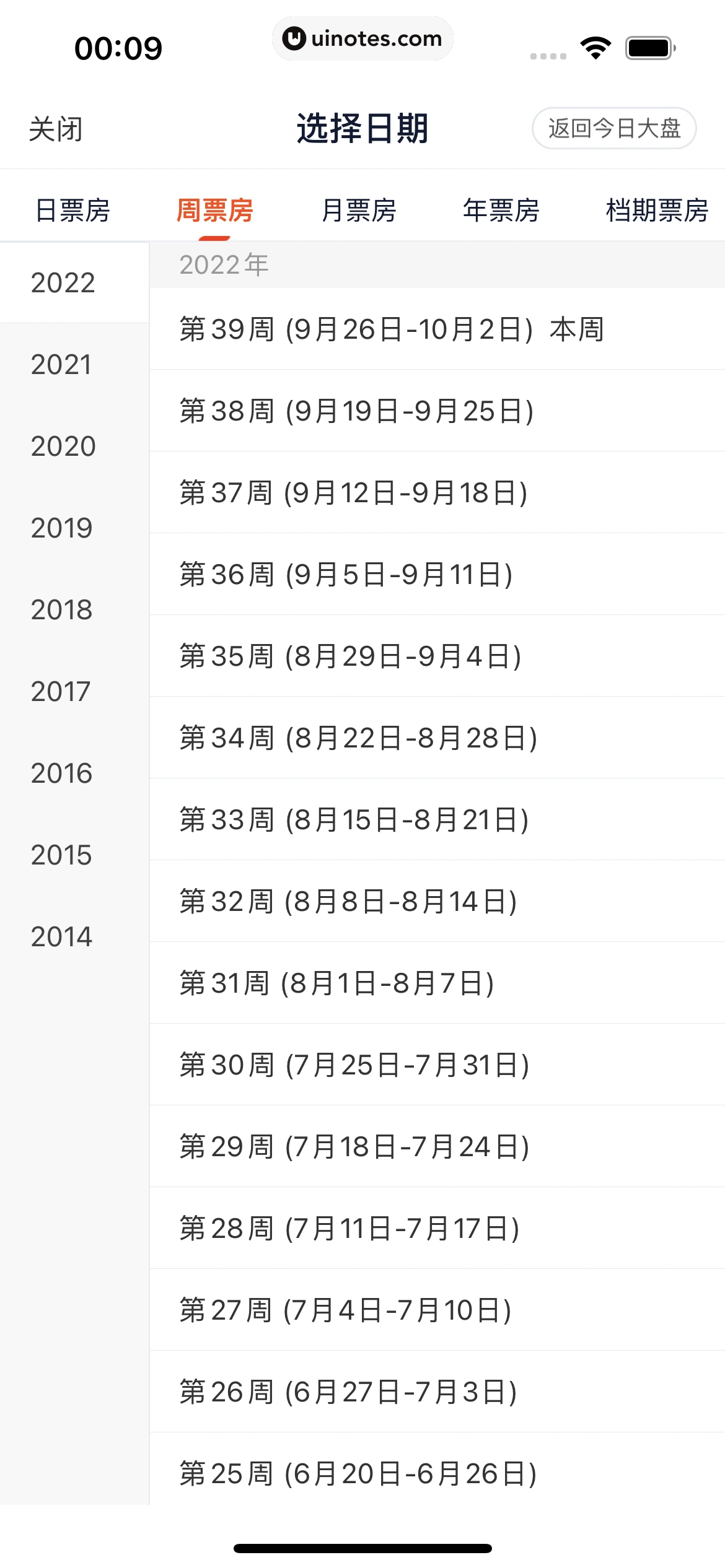Switch to the 年票房 tab
The width and height of the screenshot is (725, 1568).
click(501, 211)
